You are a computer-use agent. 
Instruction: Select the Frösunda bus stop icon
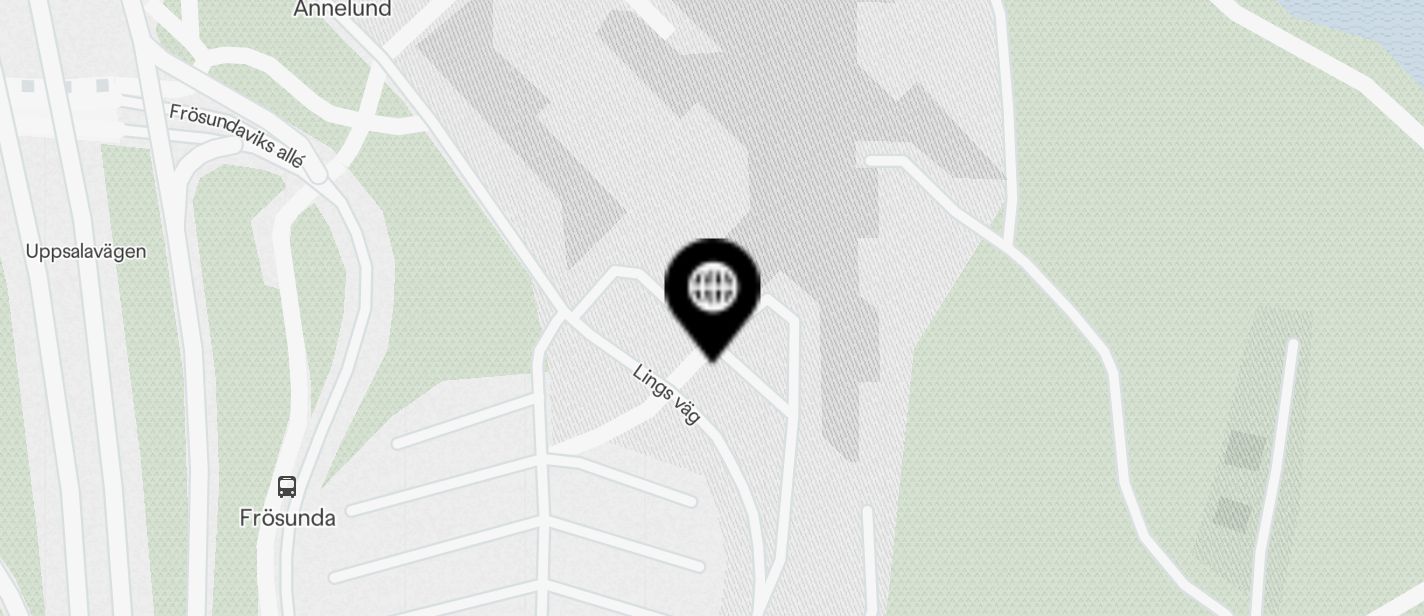(x=287, y=487)
